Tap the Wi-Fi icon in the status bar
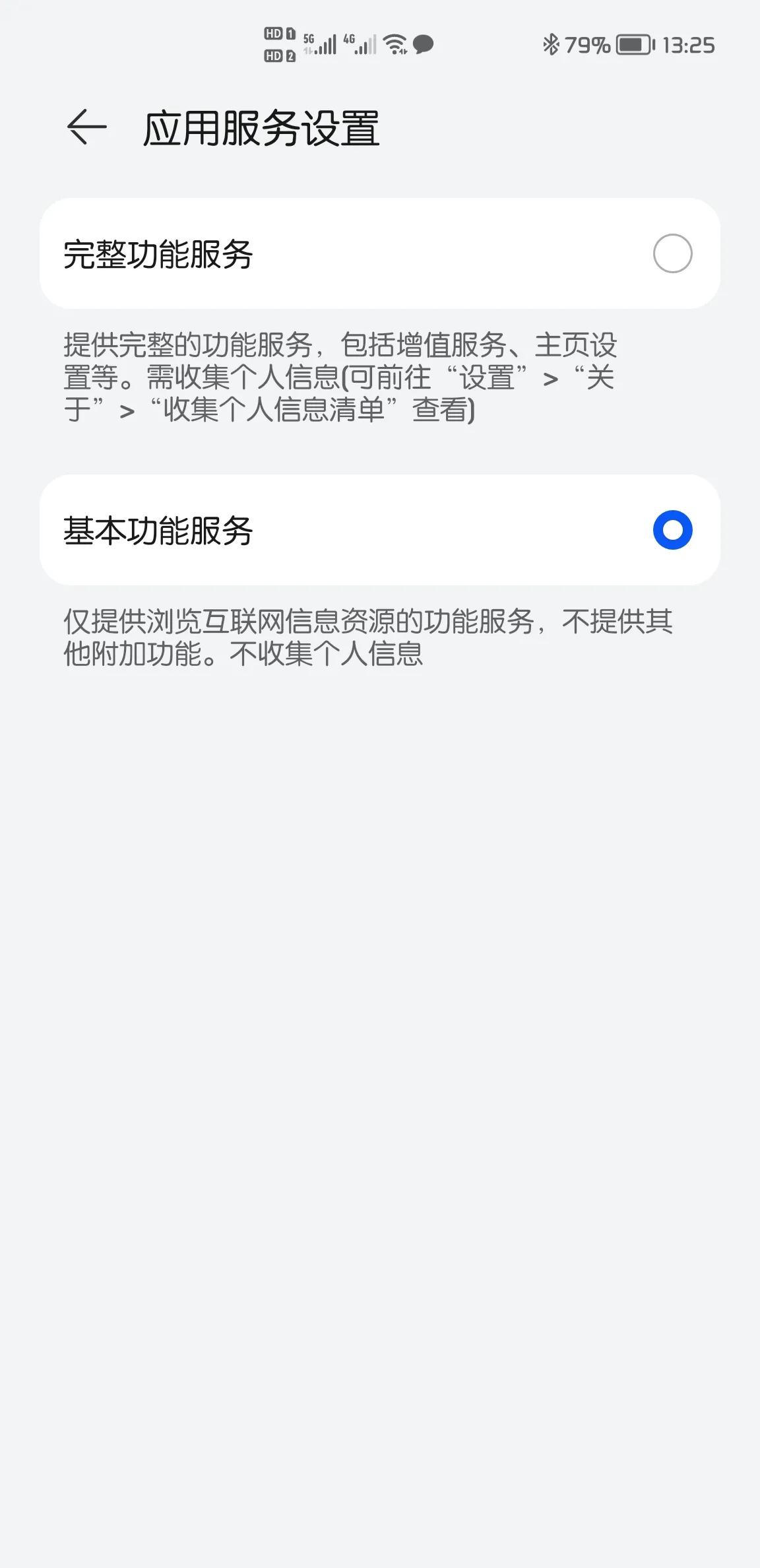Screen dimensions: 760x1568 coord(394,44)
